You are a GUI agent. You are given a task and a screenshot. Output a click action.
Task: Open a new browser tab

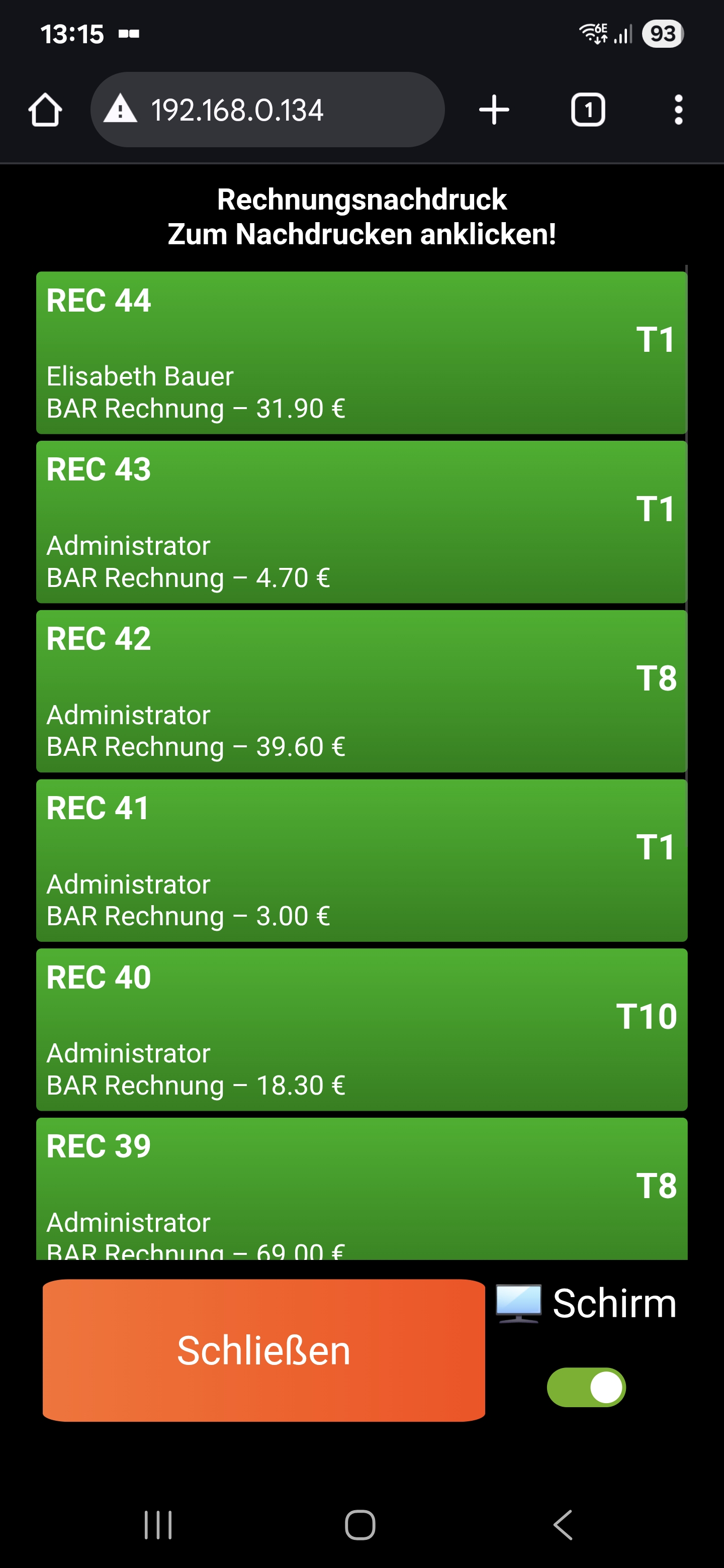(x=494, y=110)
